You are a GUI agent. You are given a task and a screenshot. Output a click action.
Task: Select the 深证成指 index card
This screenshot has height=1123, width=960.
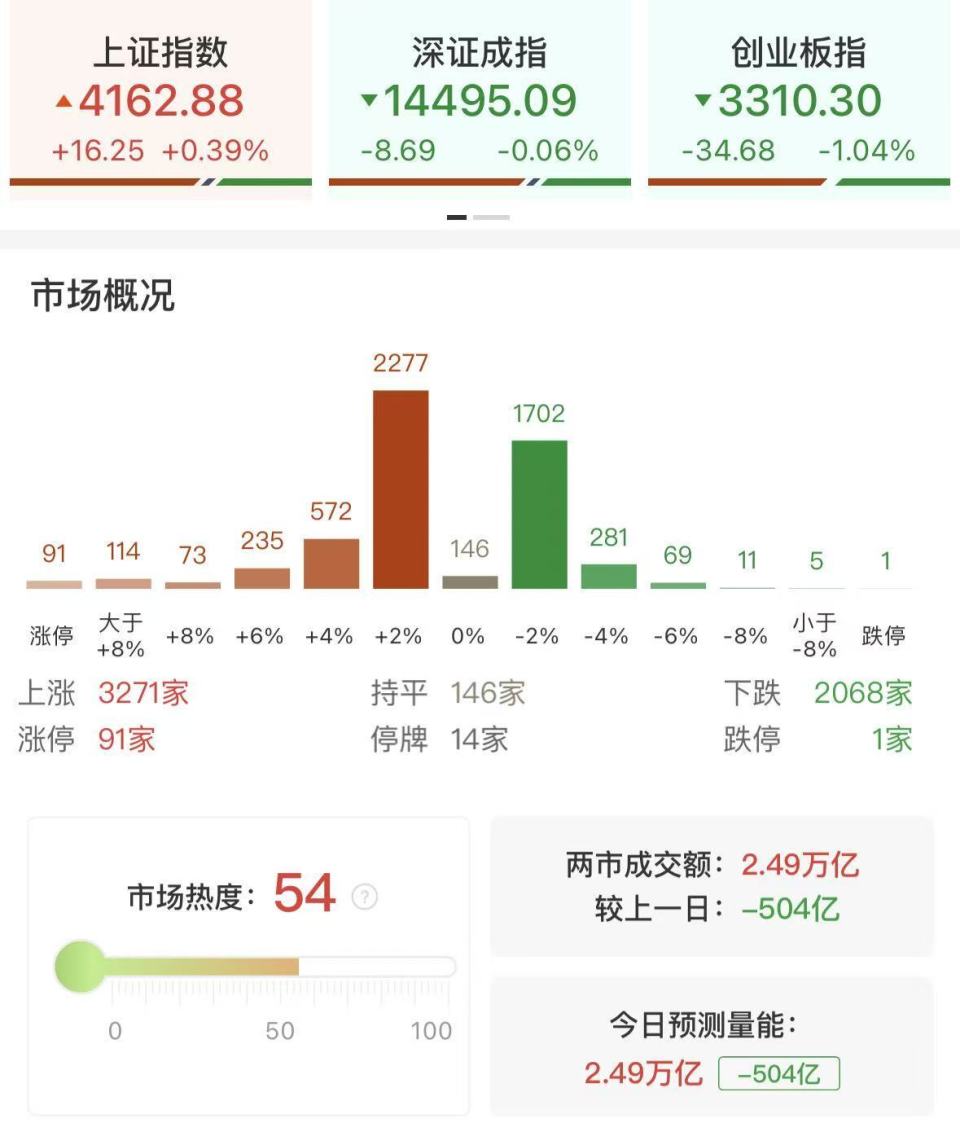point(478,95)
